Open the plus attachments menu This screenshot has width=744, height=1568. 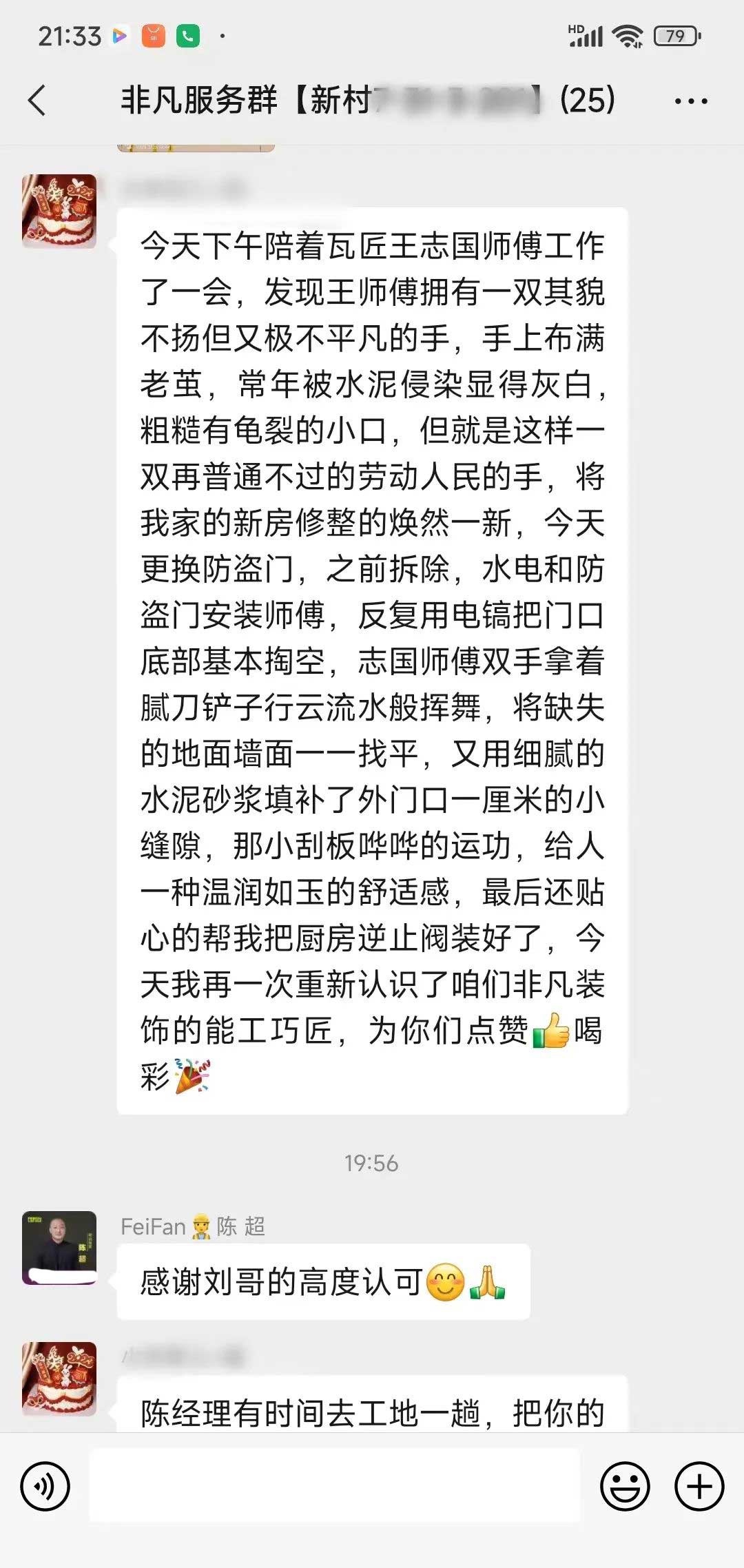[x=699, y=1486]
